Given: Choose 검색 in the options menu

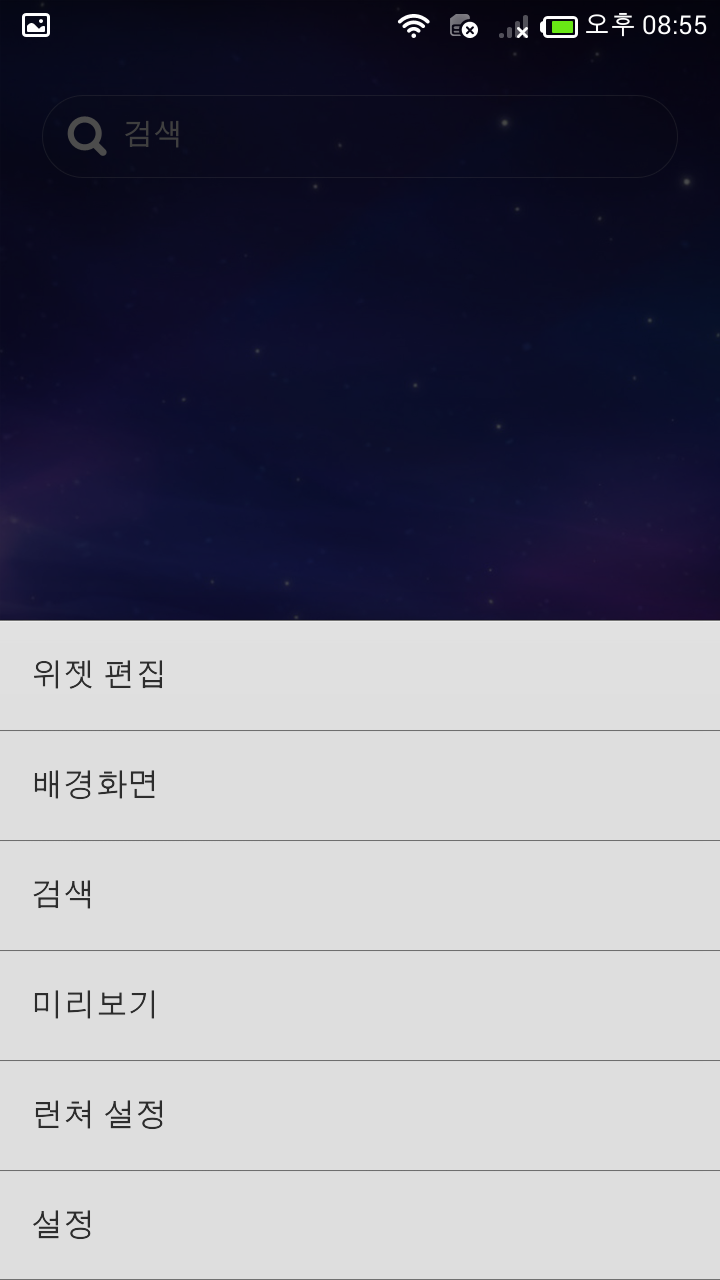Looking at the screenshot, I should coord(360,895).
